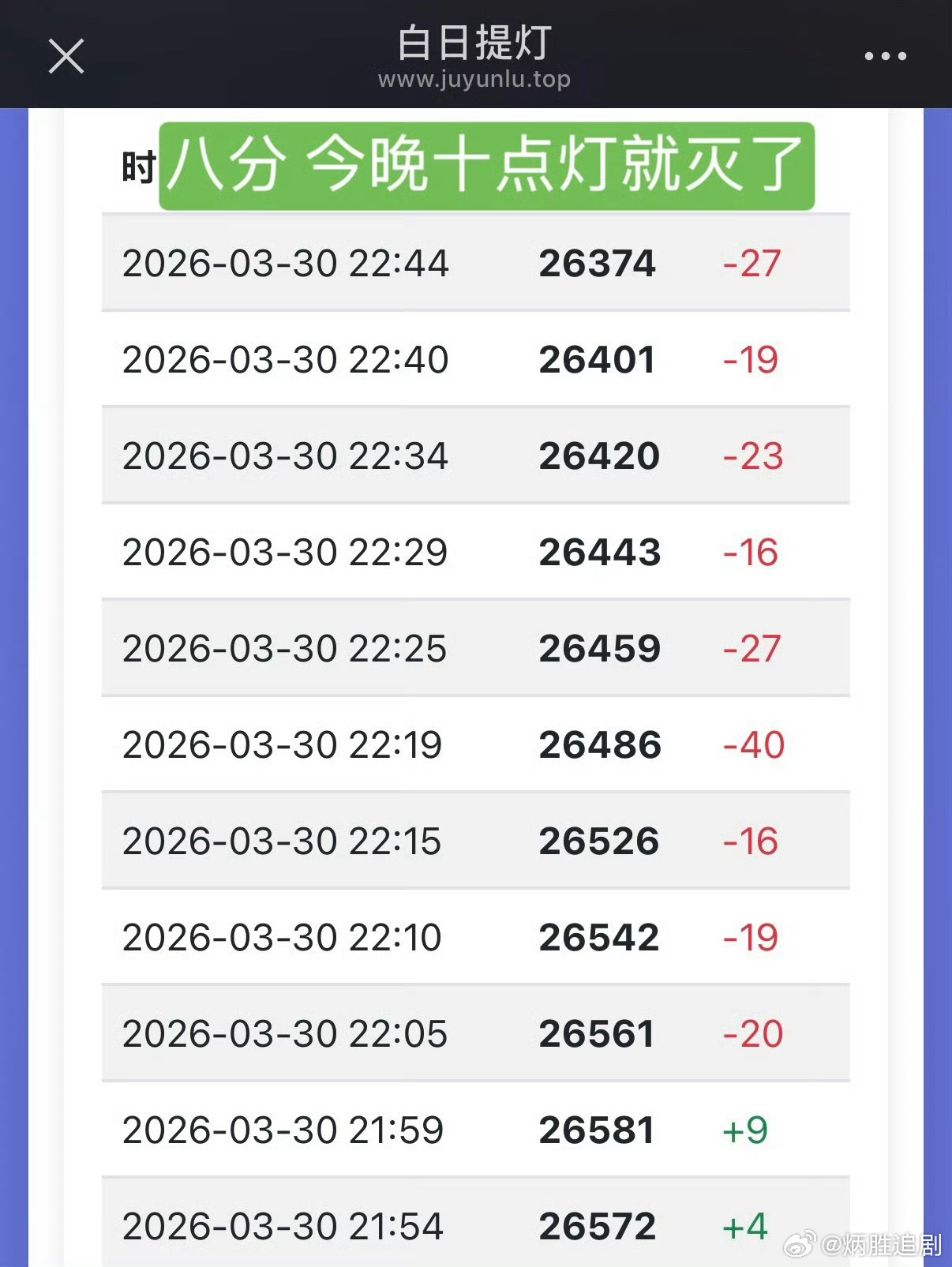This screenshot has width=952, height=1267.
Task: Select the -20 change at 22:05
Action: (754, 1033)
